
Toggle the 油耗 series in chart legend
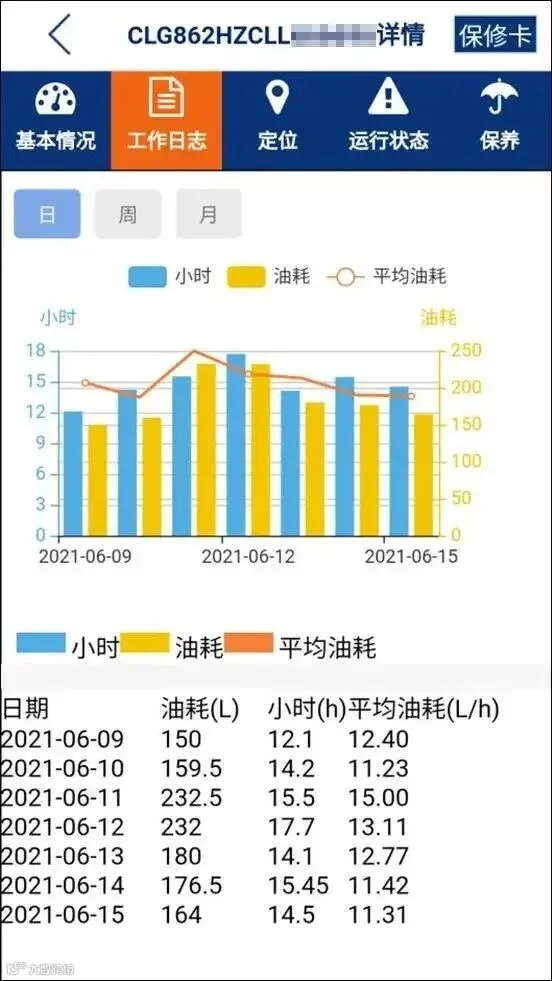click(268, 277)
